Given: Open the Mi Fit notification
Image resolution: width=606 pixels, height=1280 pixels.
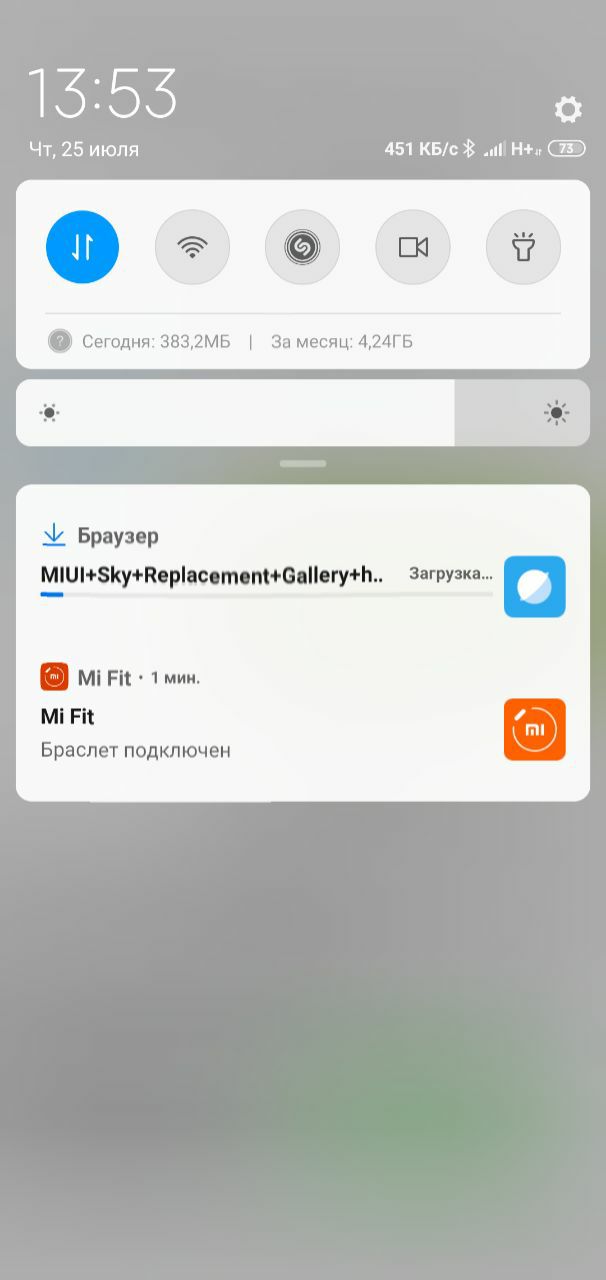Looking at the screenshot, I should point(303,712).
